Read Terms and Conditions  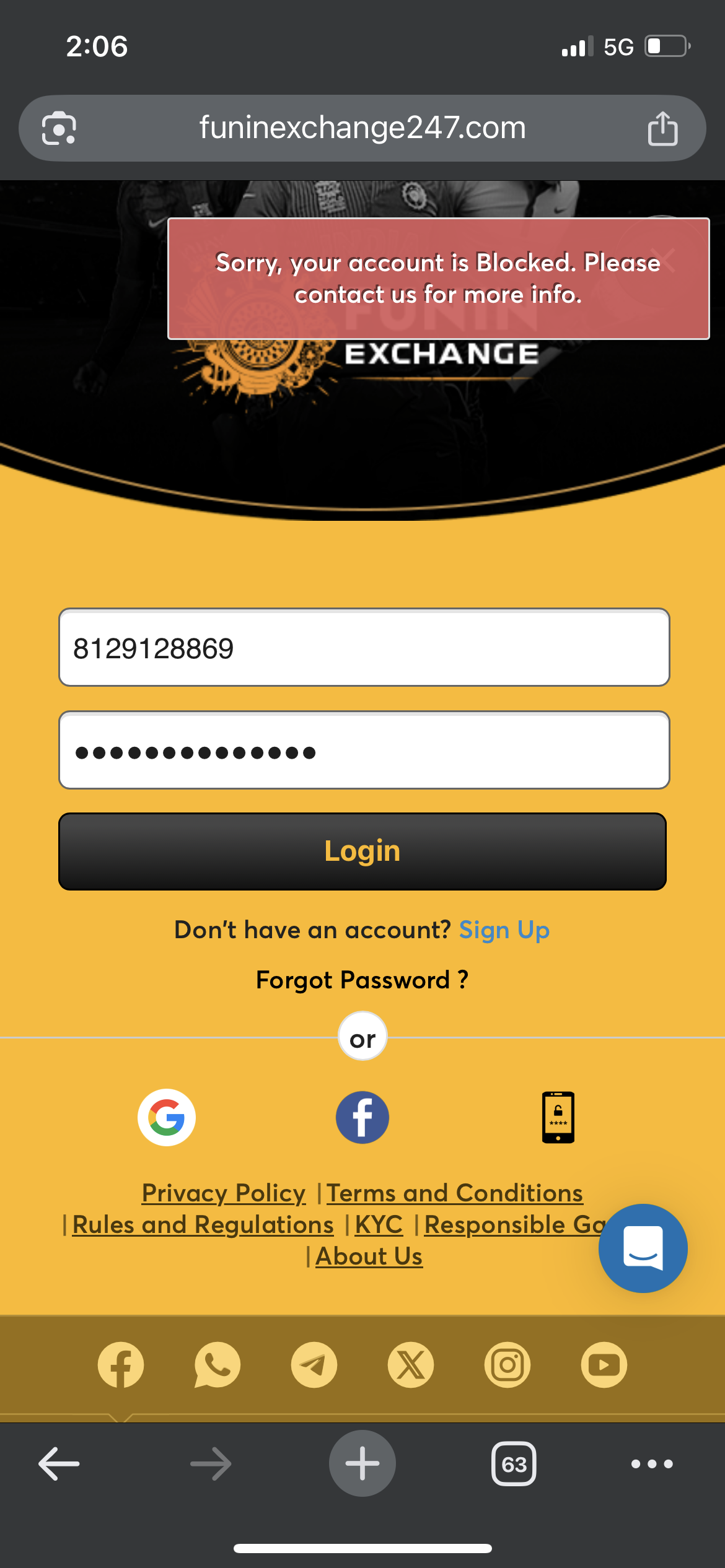(x=454, y=1193)
